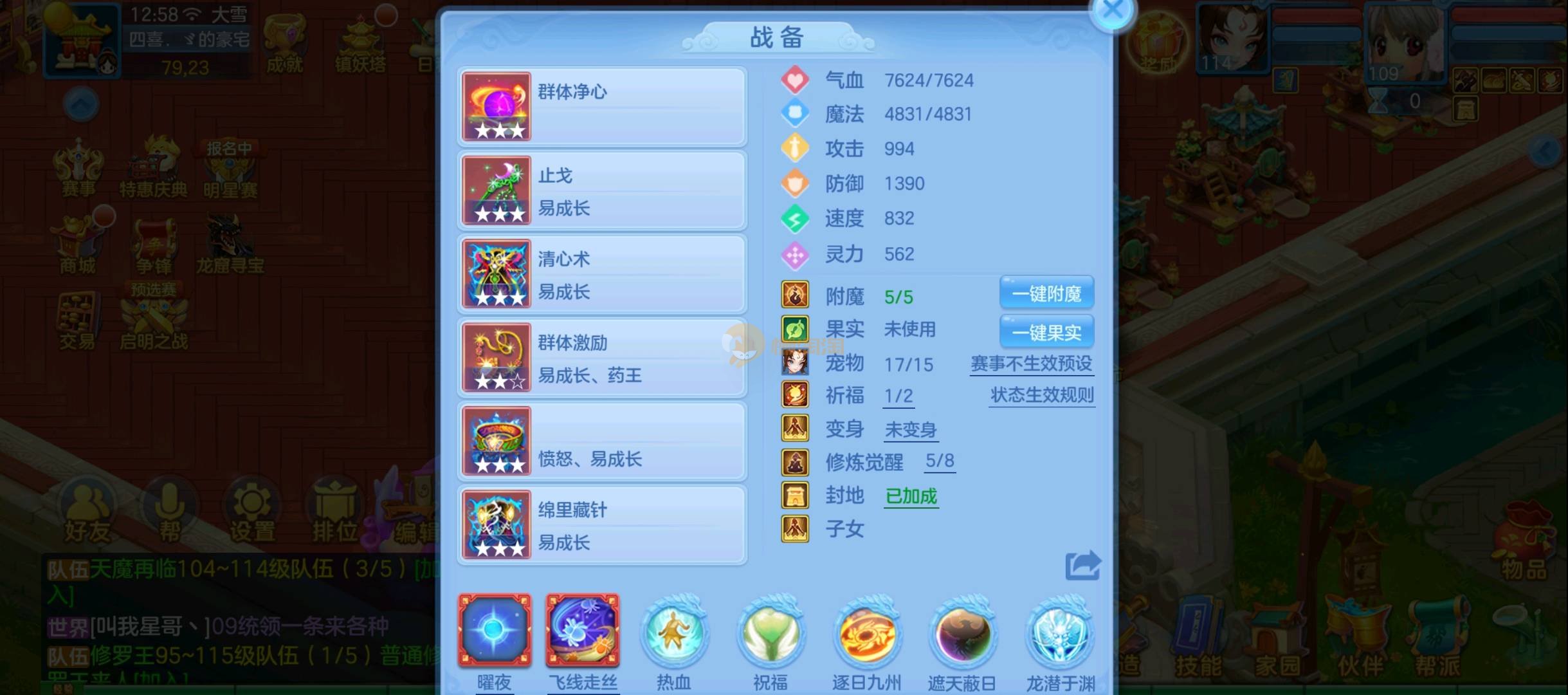Open the 愤怒、易成长 equipment row

point(602,441)
